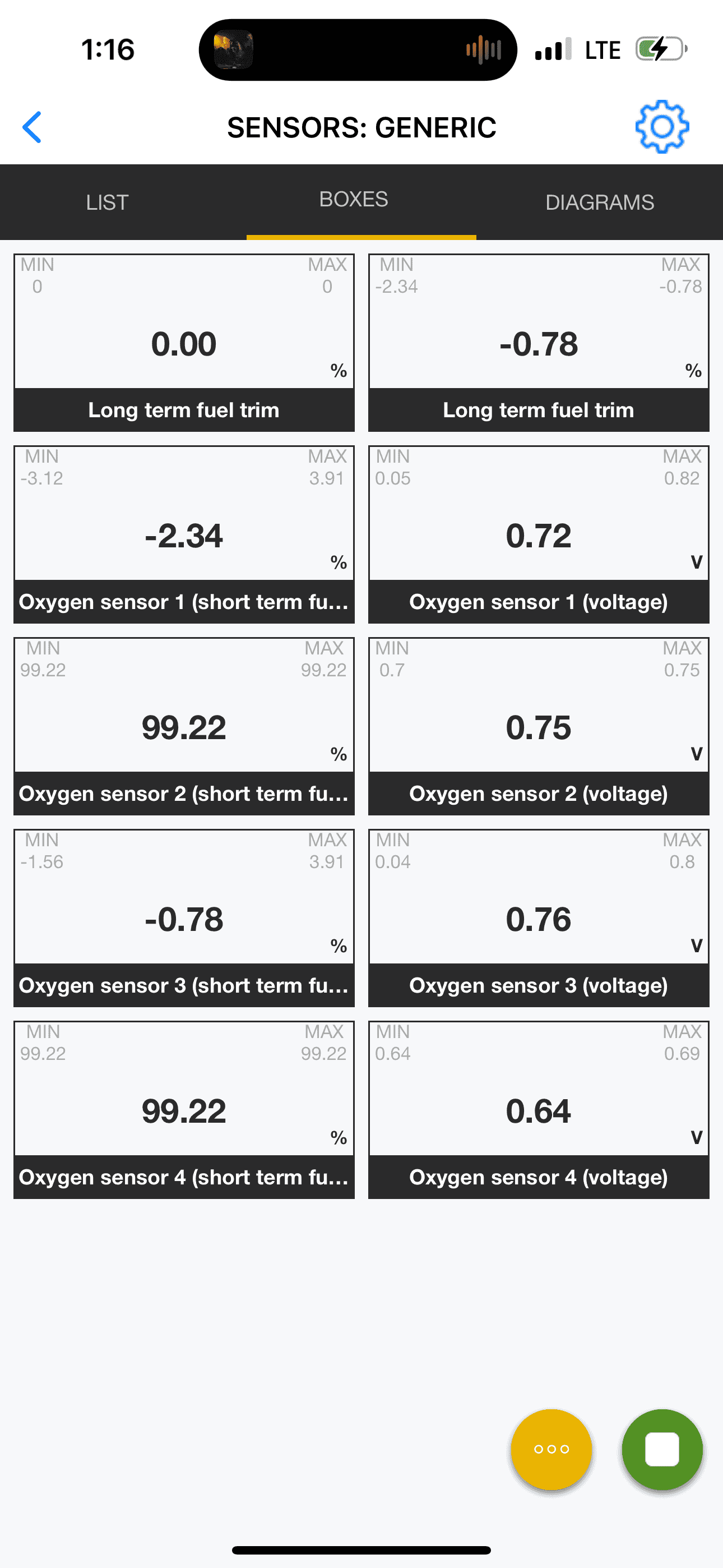Tap the SENSORS: GENERIC title
Viewport: 723px width, 1568px height.
(x=361, y=127)
